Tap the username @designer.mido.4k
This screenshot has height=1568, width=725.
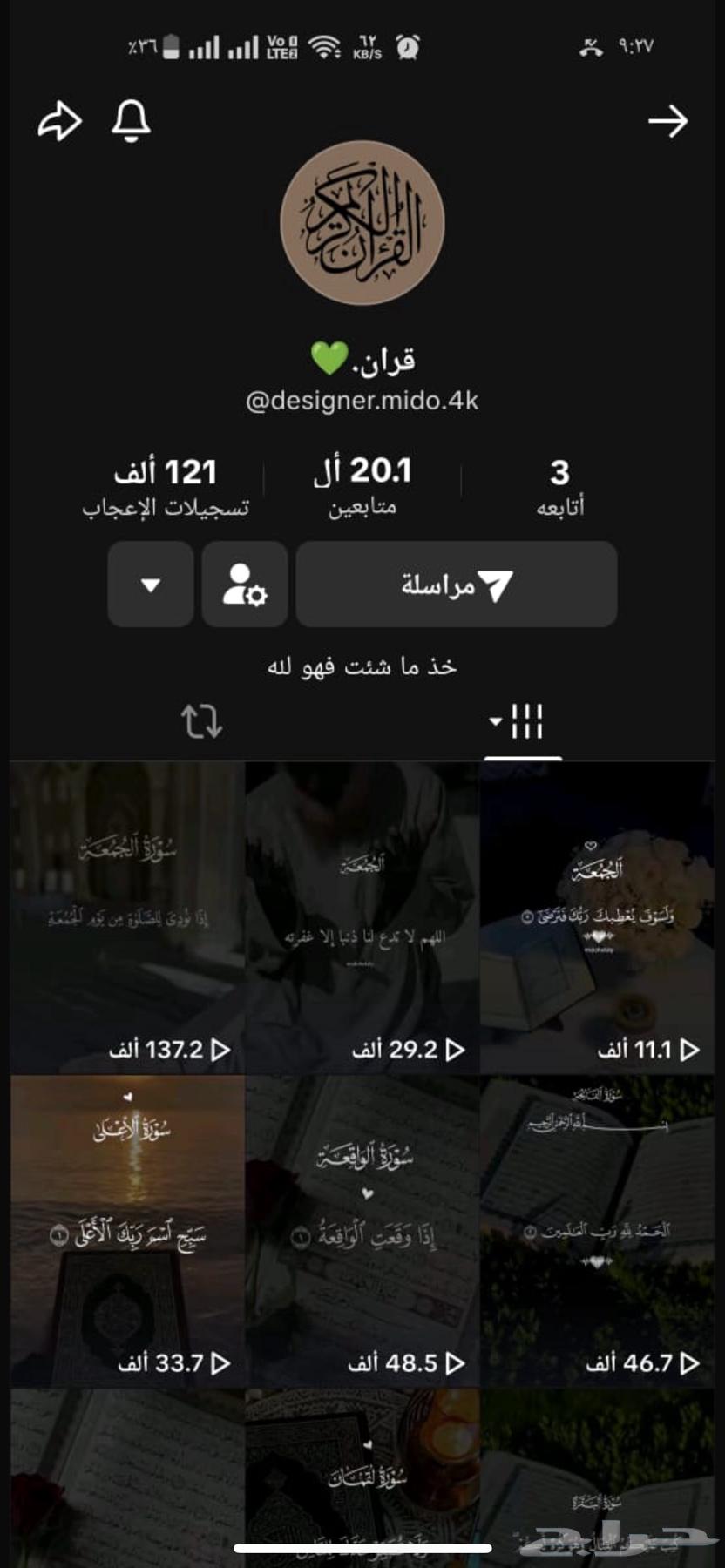362,401
